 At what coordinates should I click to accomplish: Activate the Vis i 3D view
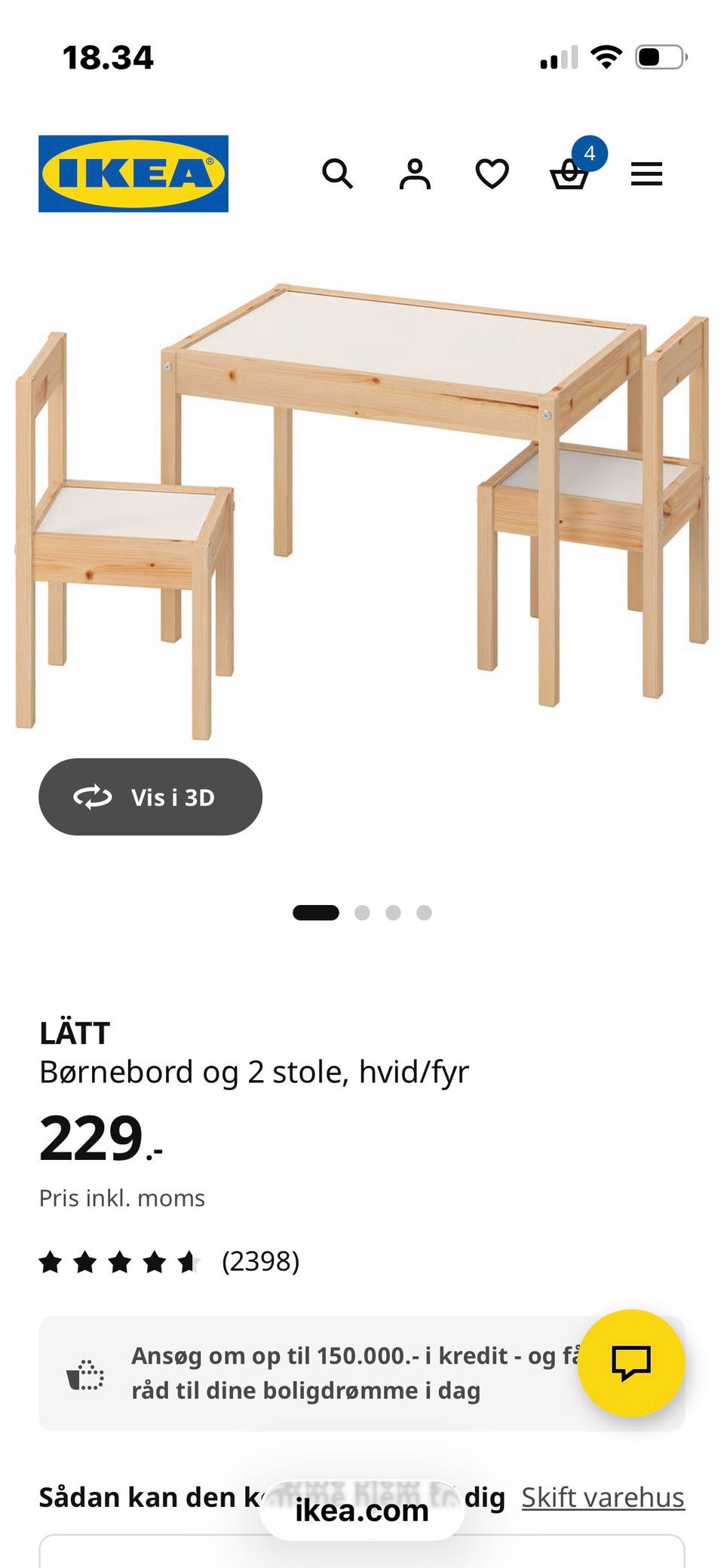coord(150,797)
